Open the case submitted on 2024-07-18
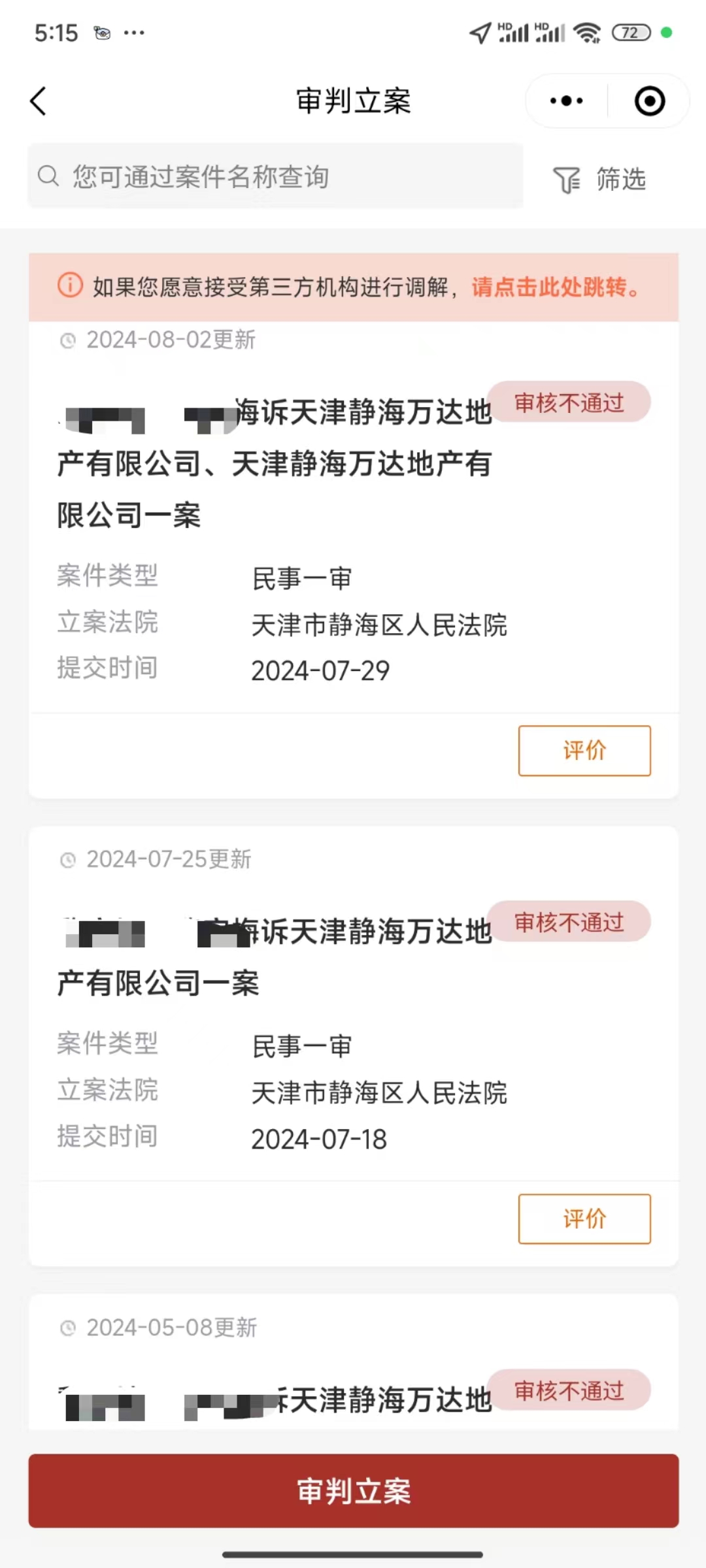 click(x=275, y=983)
